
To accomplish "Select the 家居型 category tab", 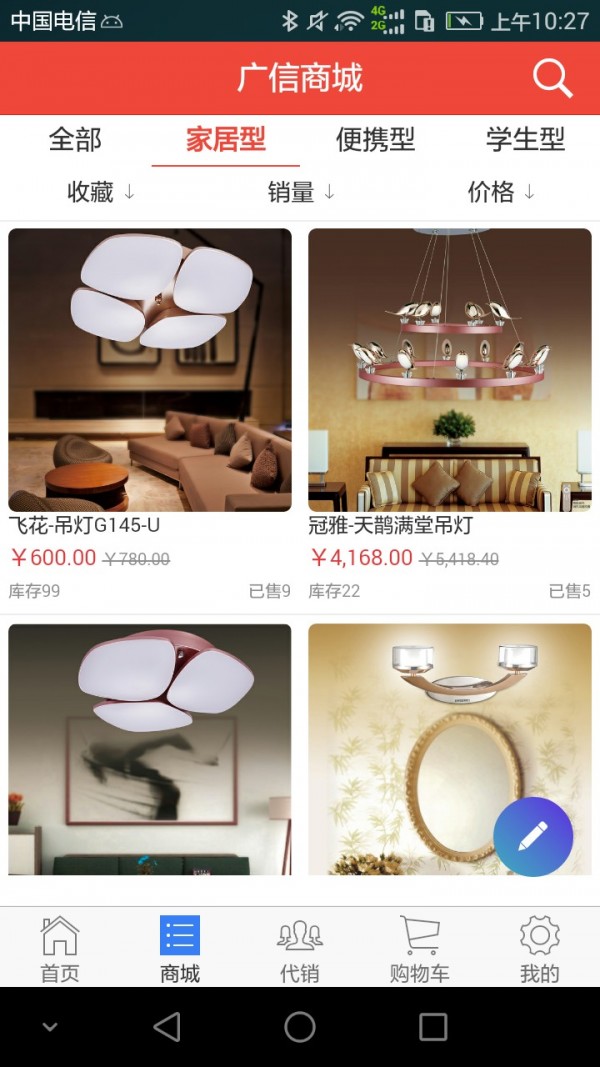I will pyautogui.click(x=226, y=140).
